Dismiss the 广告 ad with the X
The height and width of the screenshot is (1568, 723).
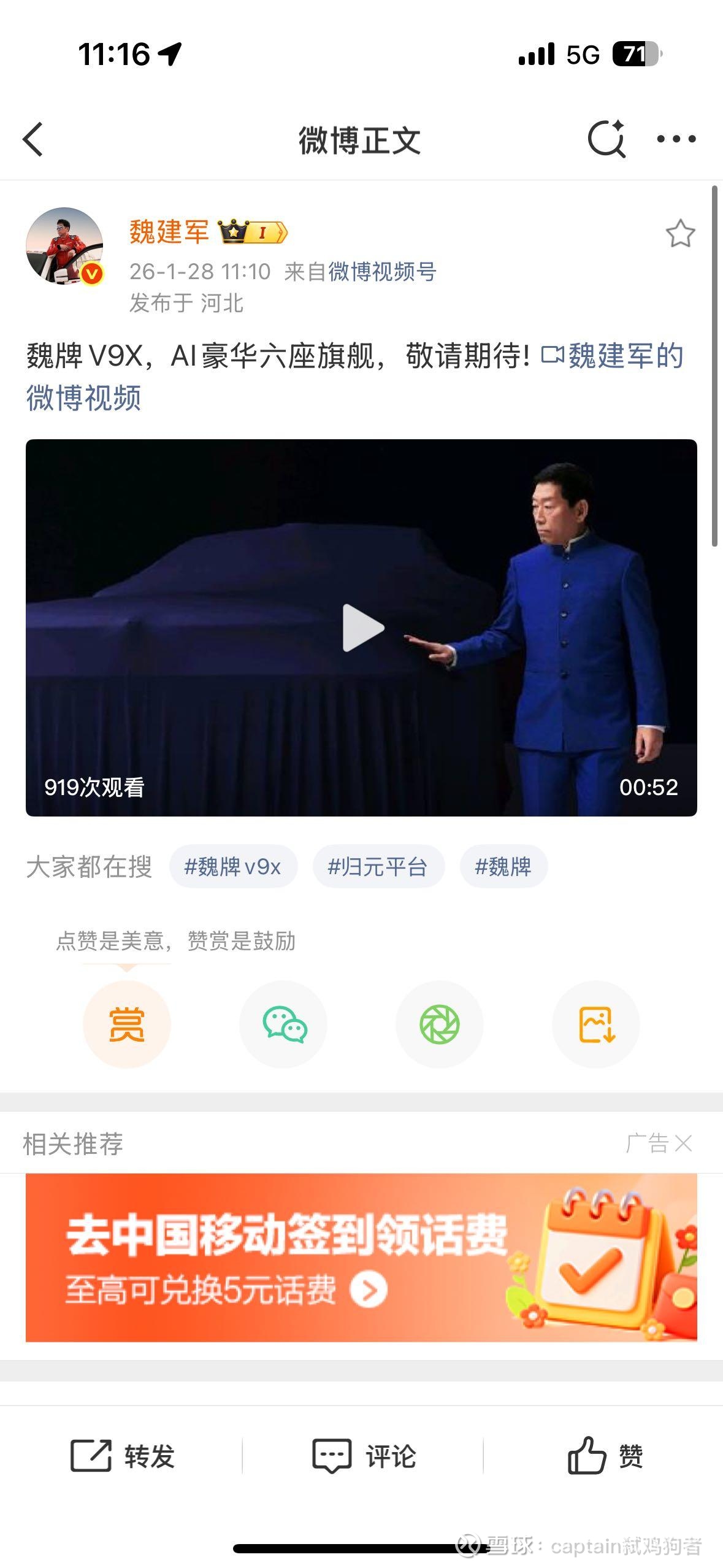(x=683, y=1143)
